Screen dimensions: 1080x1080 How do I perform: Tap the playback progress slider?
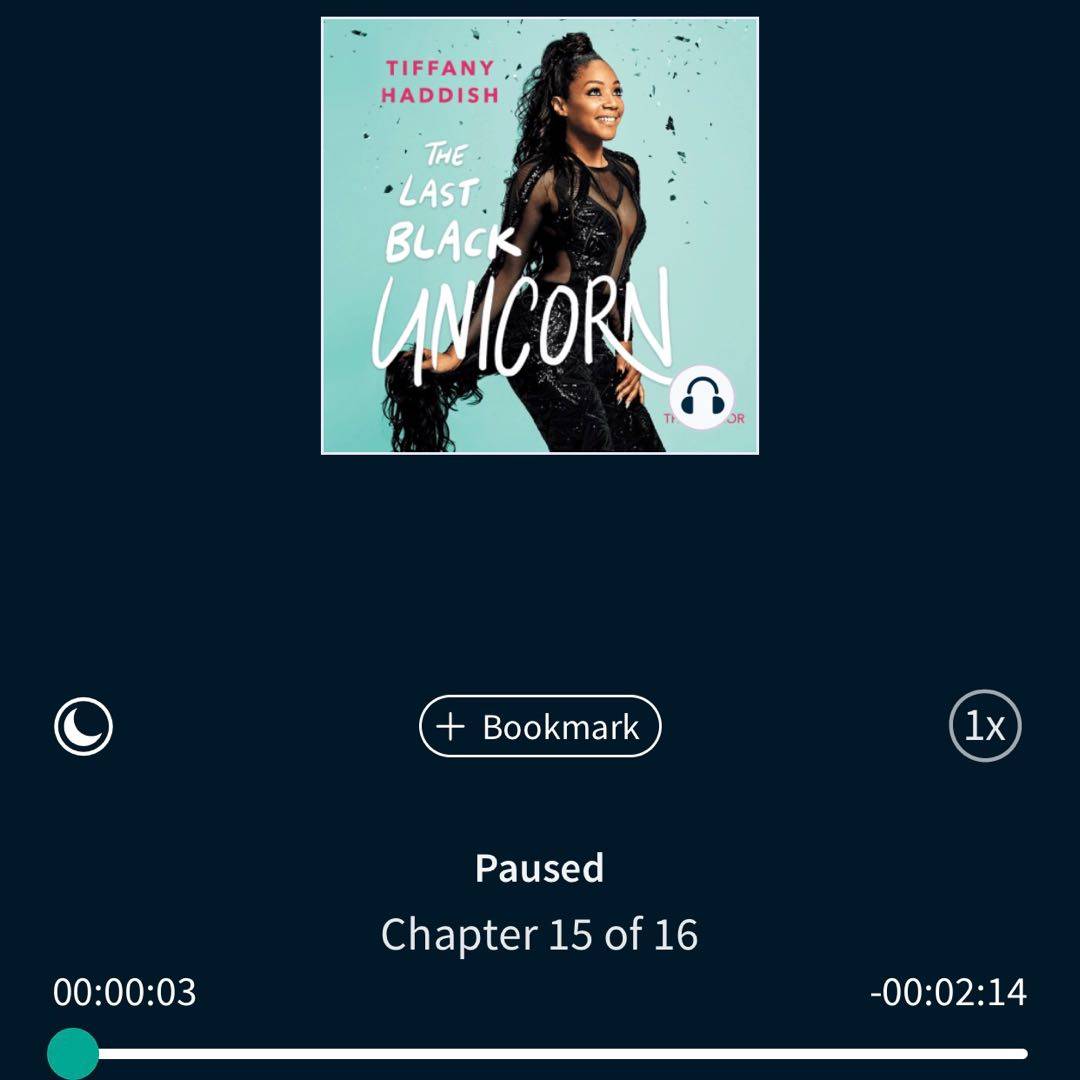pos(560,1053)
